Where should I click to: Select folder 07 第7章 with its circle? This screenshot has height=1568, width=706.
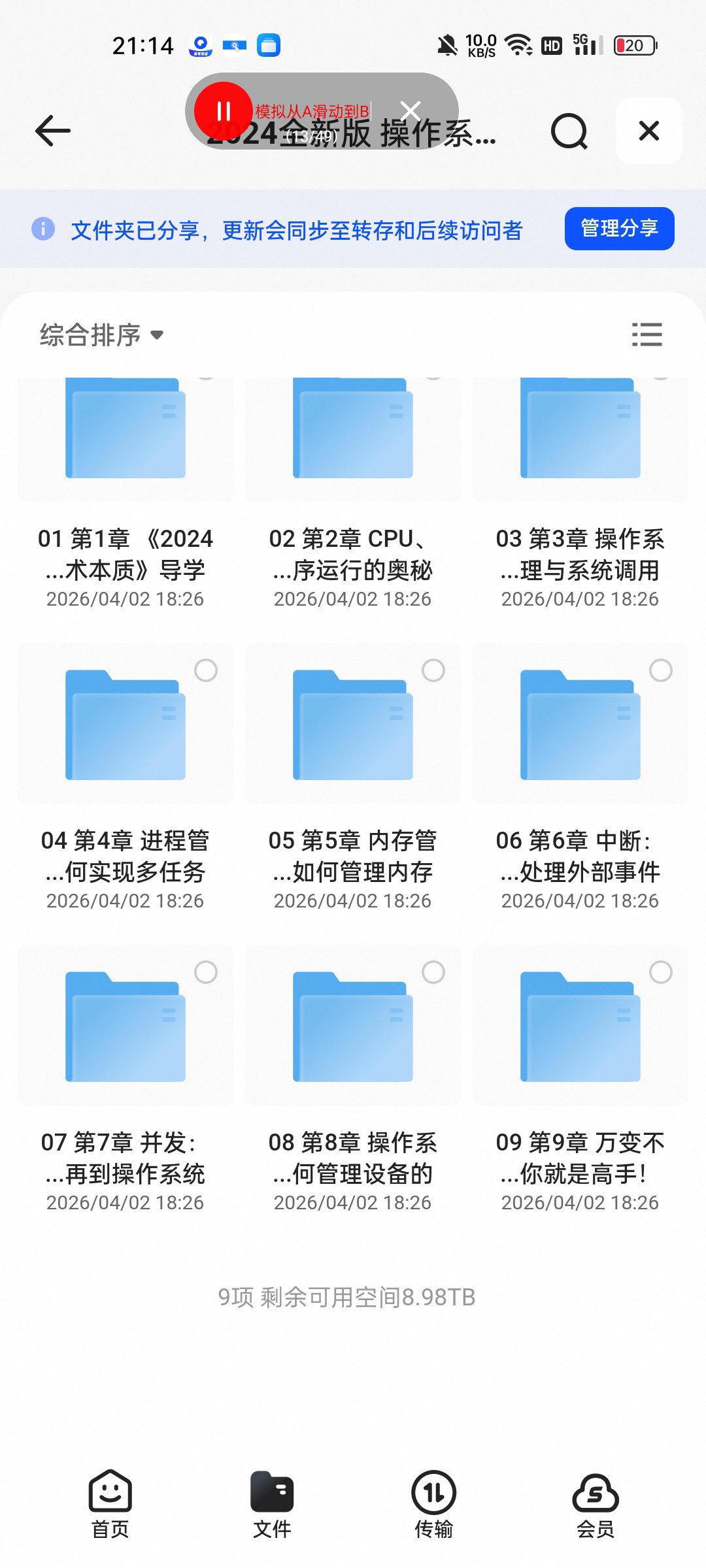point(206,972)
